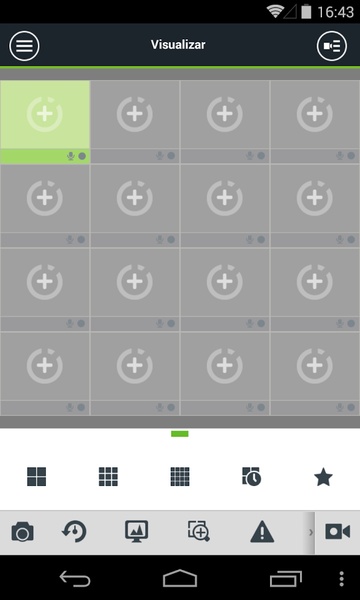Go back using the system back button
The height and width of the screenshot is (600, 360).
coord(75,579)
